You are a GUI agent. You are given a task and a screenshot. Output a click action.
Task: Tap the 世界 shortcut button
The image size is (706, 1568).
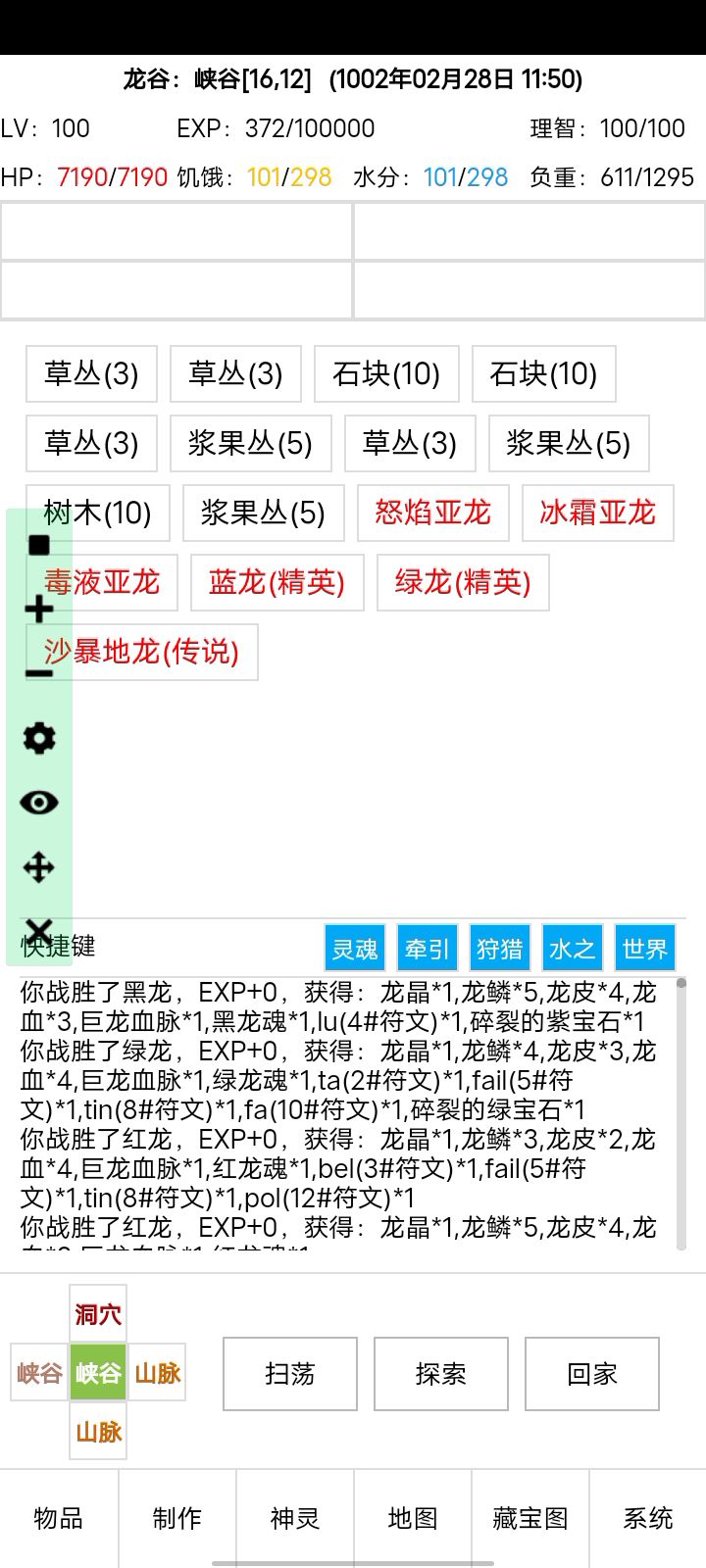644,949
